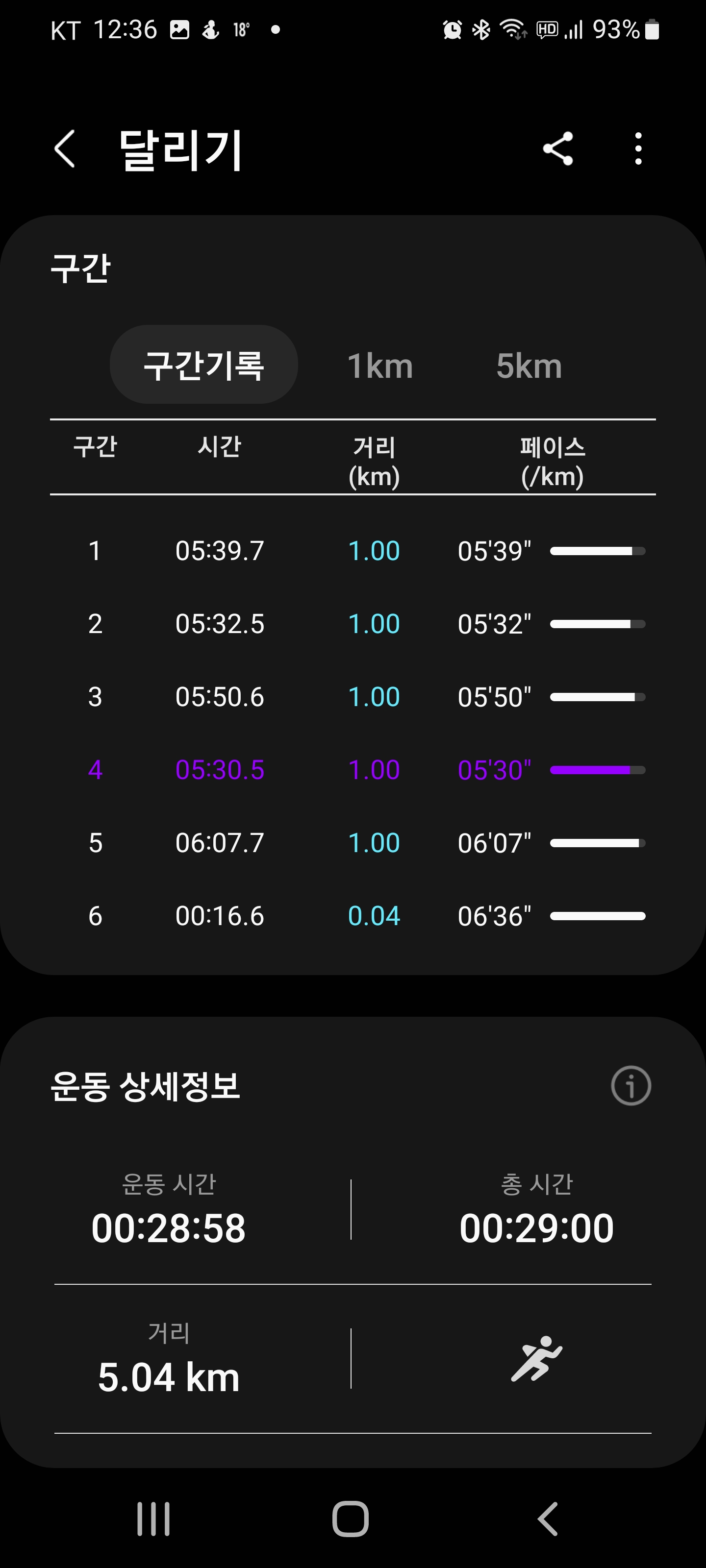Tap the system home button
Image resolution: width=706 pixels, height=1568 pixels.
pyautogui.click(x=350, y=1519)
